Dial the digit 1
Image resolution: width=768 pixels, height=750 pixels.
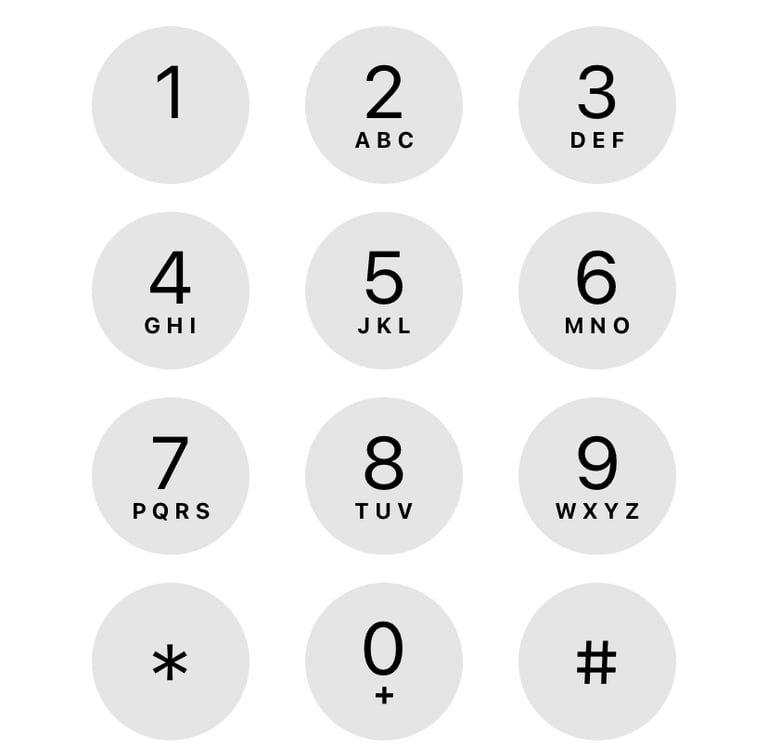click(x=170, y=105)
